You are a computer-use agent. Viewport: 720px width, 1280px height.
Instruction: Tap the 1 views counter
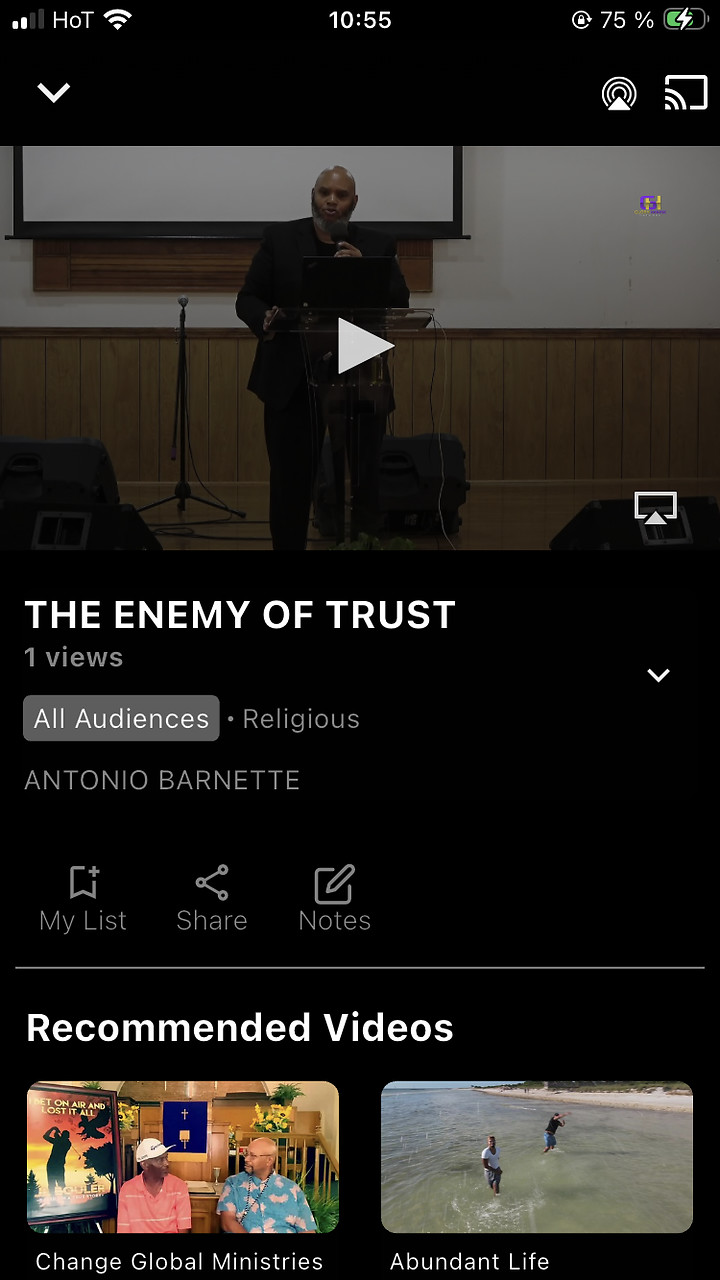(x=72, y=657)
